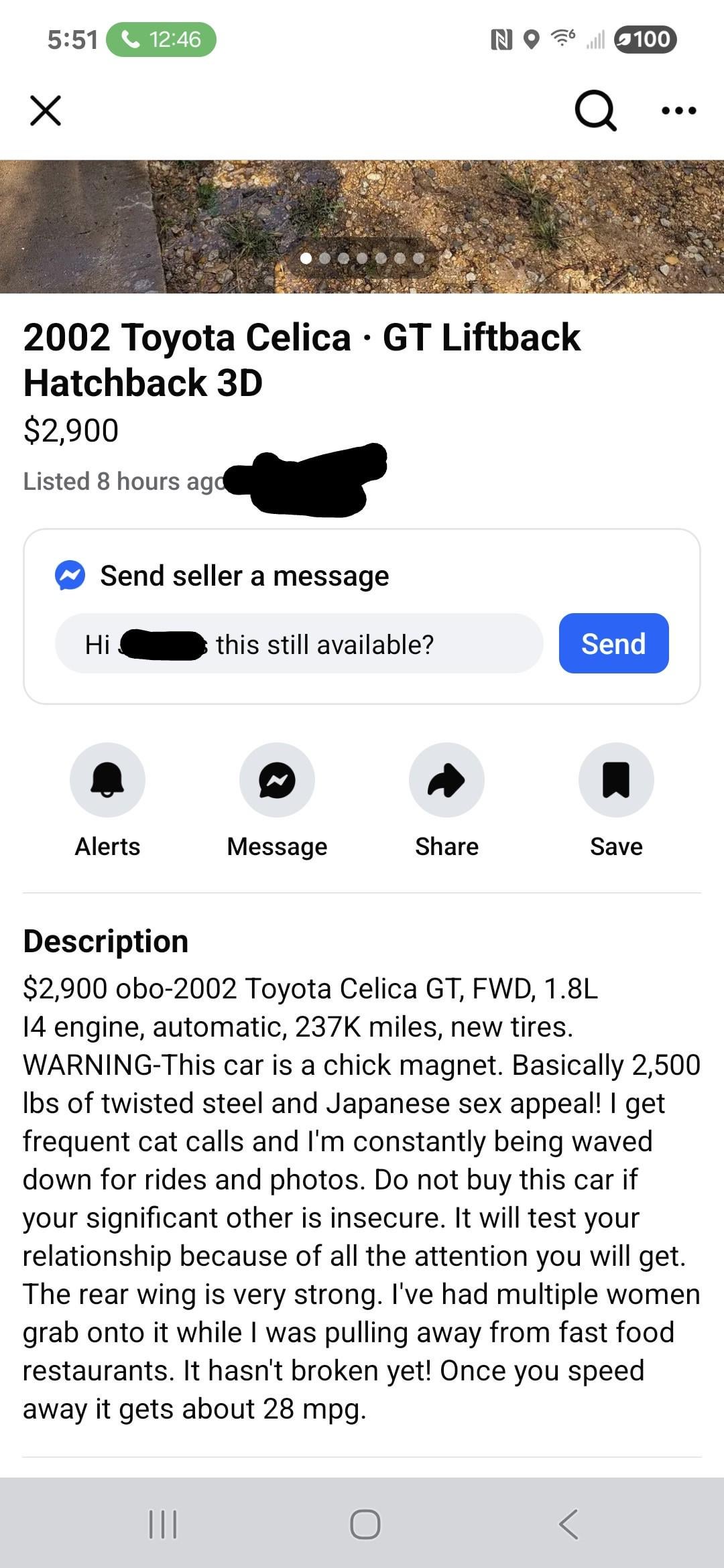Turn on Alerts for this listing
This screenshot has width=724, height=1568.
coord(107,780)
